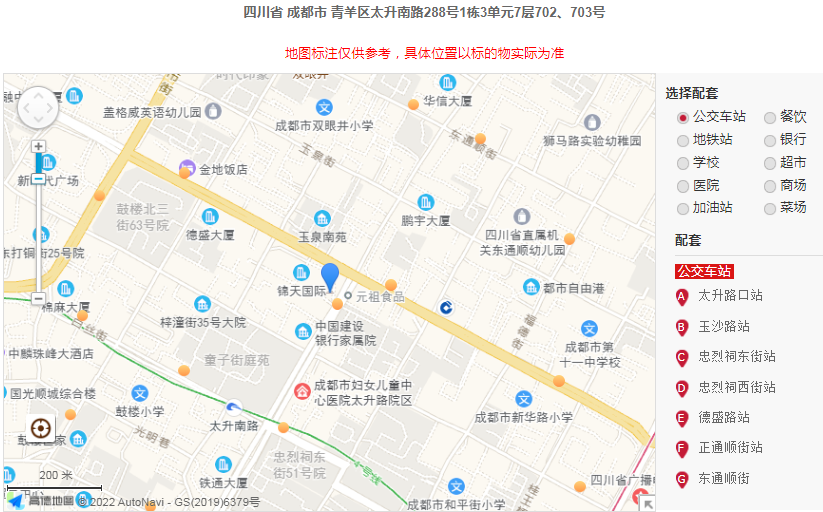Tap the map pan direction control
The image size is (823, 512).
(x=38, y=108)
